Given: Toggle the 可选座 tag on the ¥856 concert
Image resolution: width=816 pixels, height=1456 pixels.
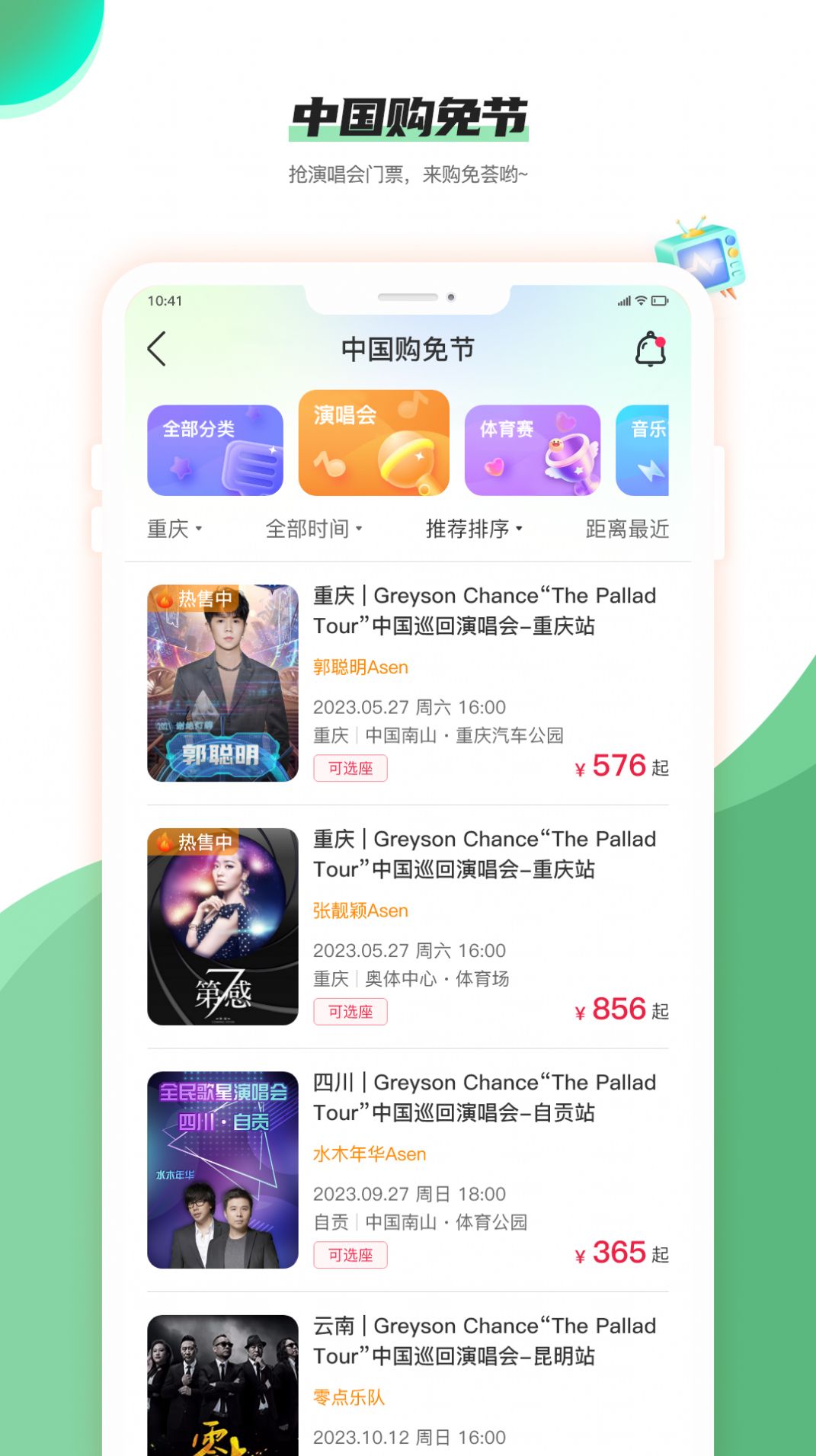Looking at the screenshot, I should point(350,1011).
